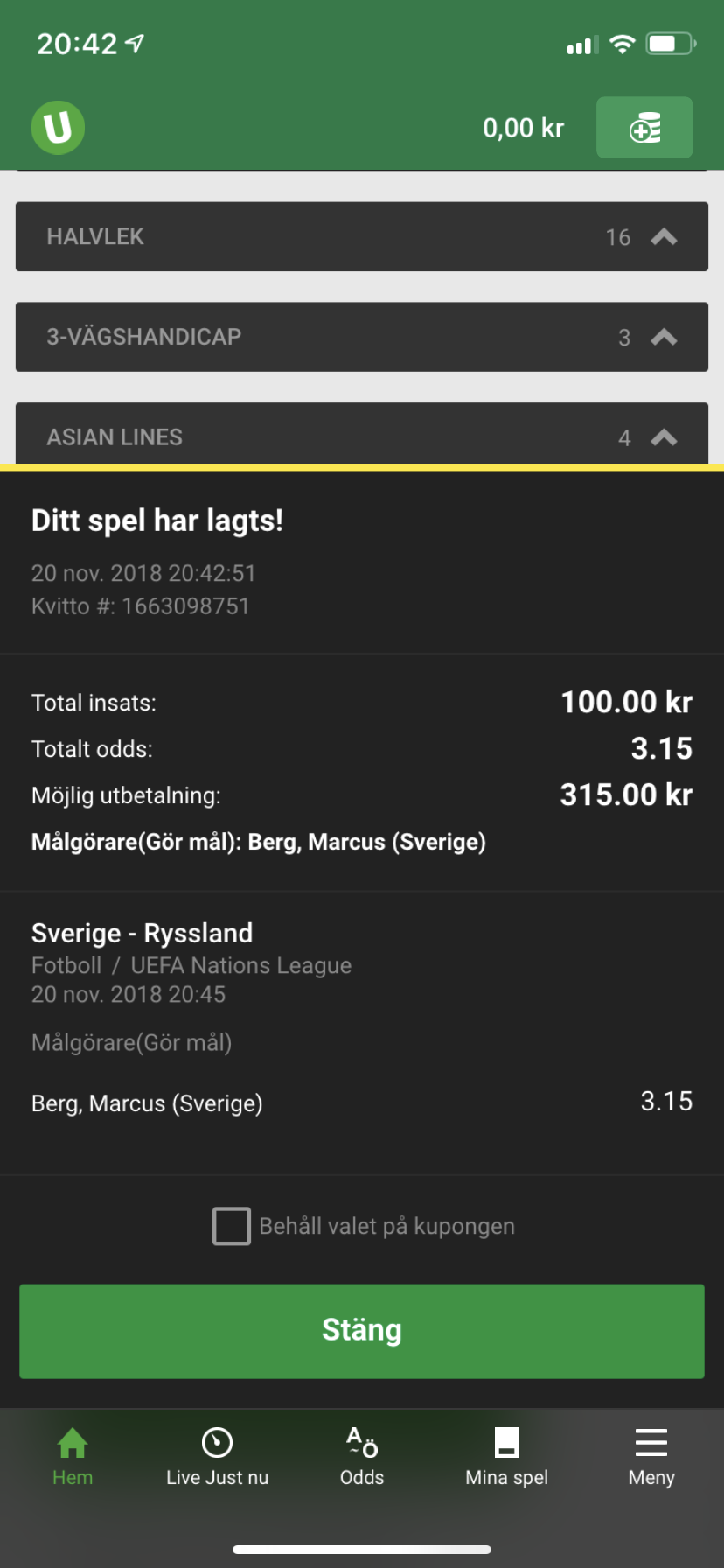
Task: Check Behåll valet på kupongen box
Action: tap(232, 1226)
